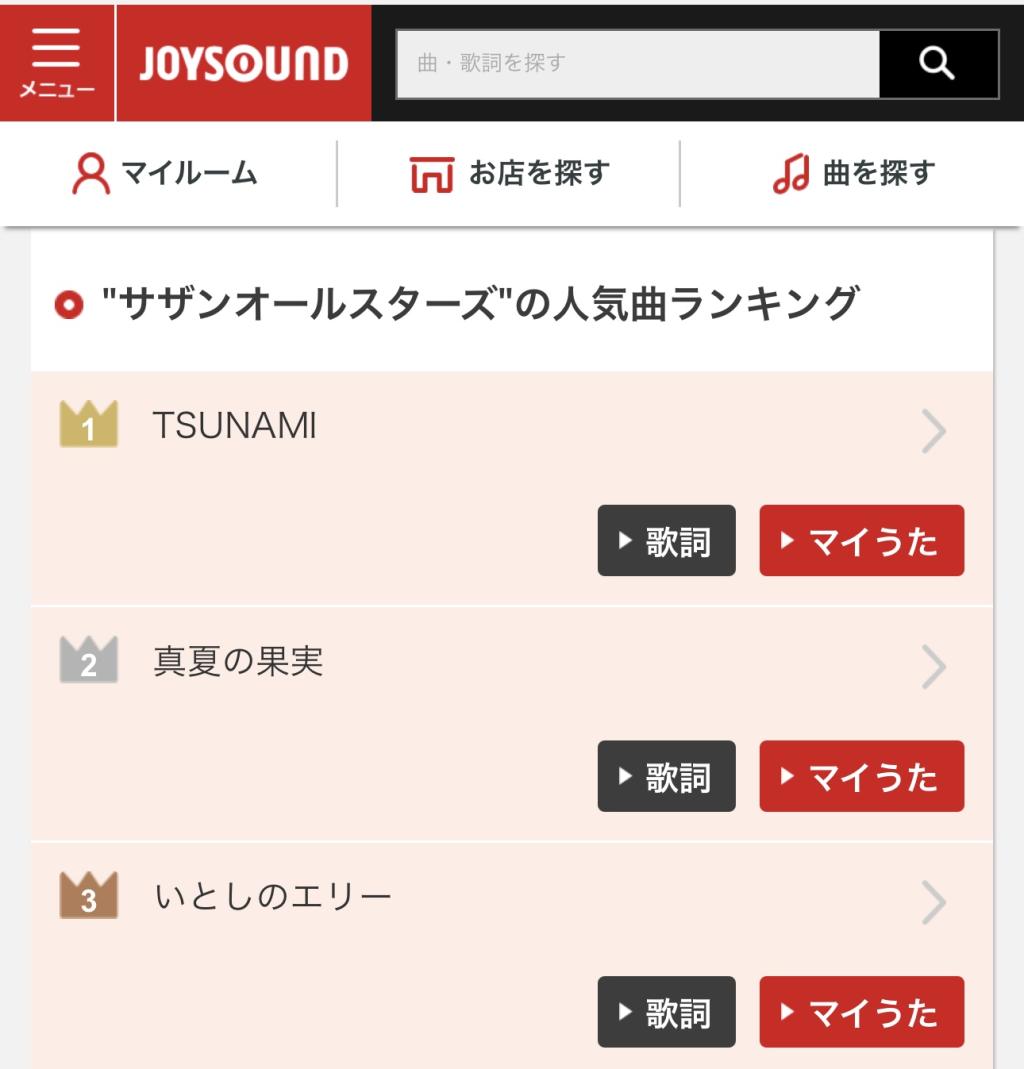
Task: Add いとしのエリー to マイうた
Action: (861, 1012)
